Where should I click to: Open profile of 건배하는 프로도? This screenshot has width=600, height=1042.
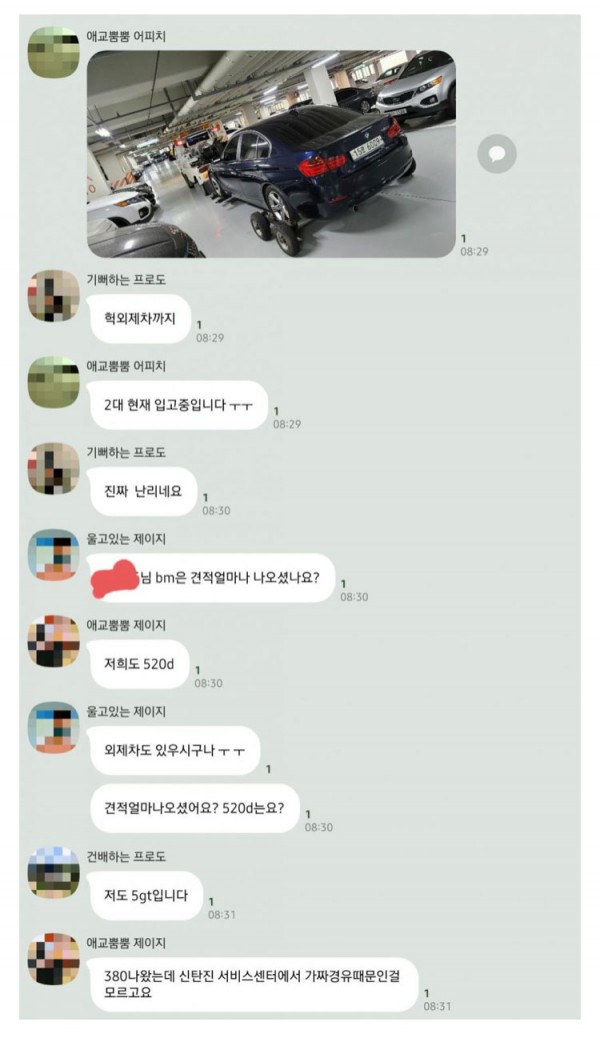54,872
